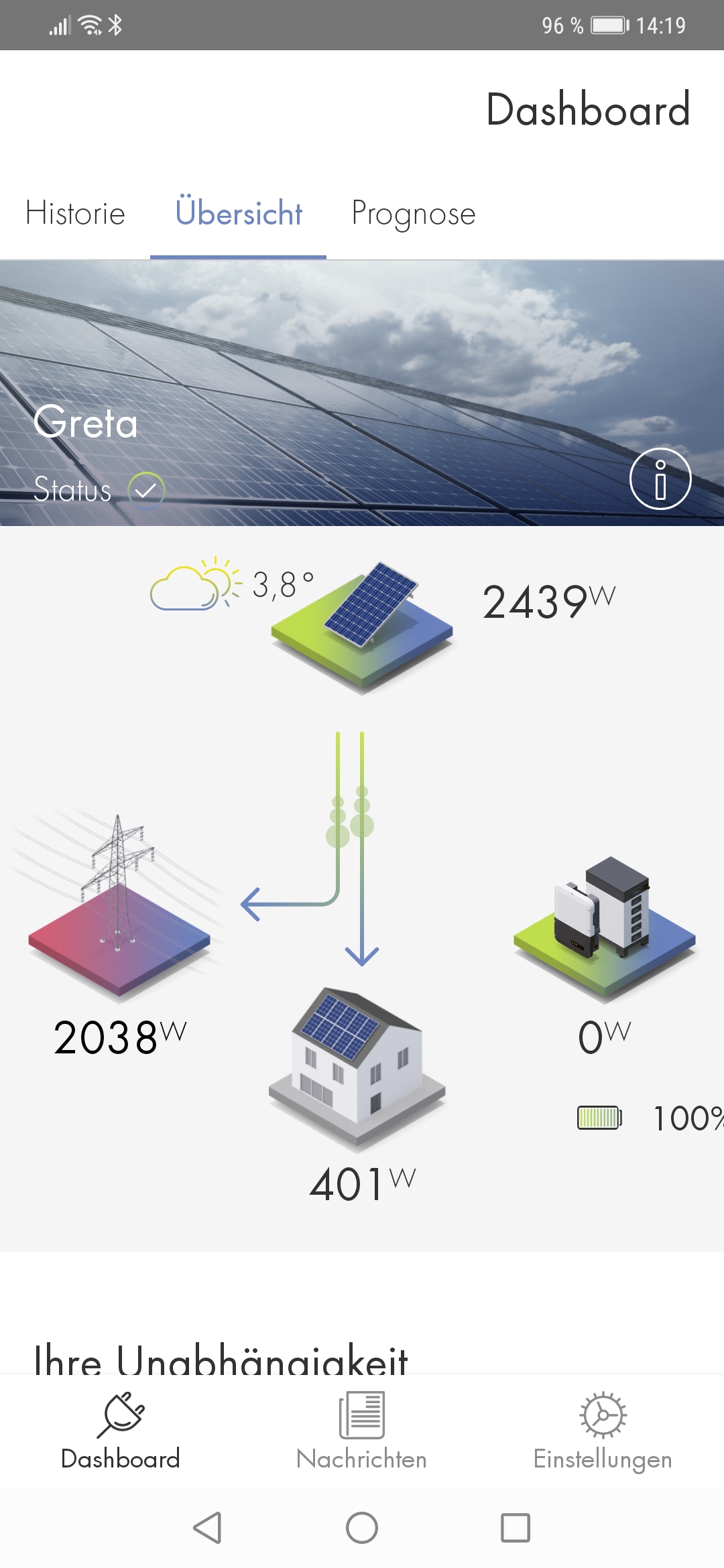This screenshot has height=1568, width=724.
Task: Select the Übersicht tab
Action: point(239,214)
